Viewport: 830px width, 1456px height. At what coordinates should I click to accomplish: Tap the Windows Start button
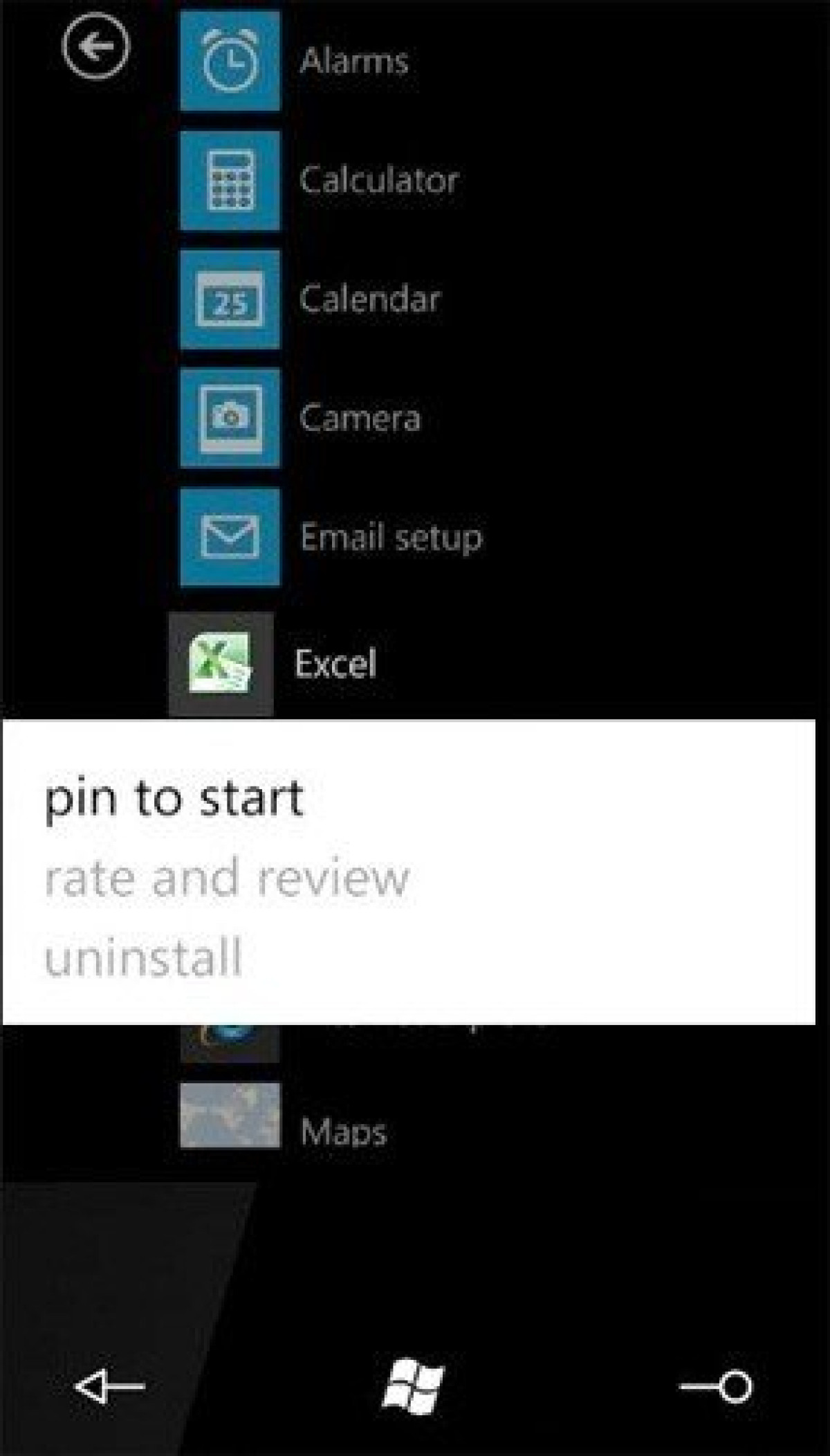(x=413, y=1385)
